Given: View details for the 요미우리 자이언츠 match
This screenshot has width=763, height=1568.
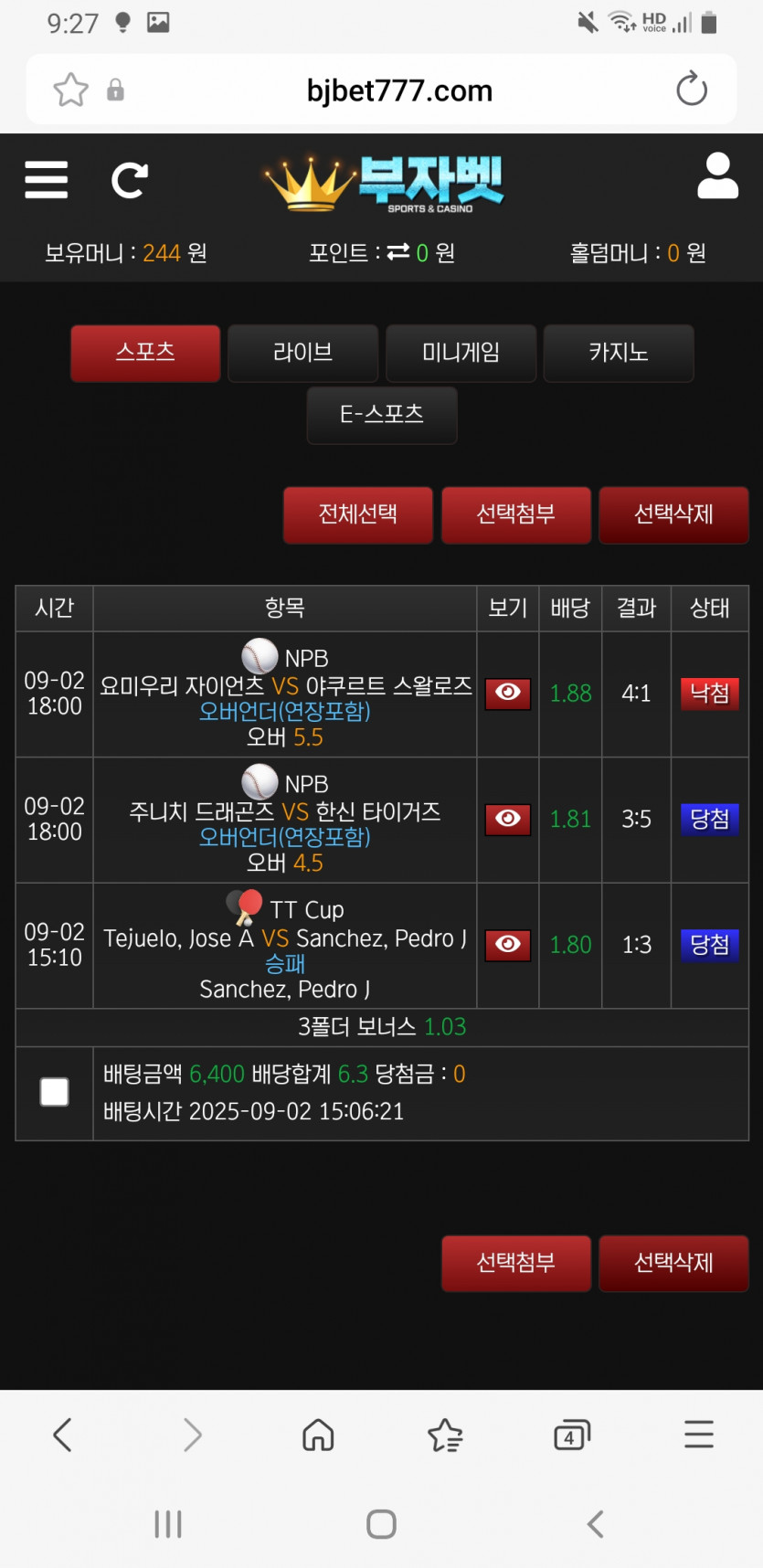Looking at the screenshot, I should [508, 694].
